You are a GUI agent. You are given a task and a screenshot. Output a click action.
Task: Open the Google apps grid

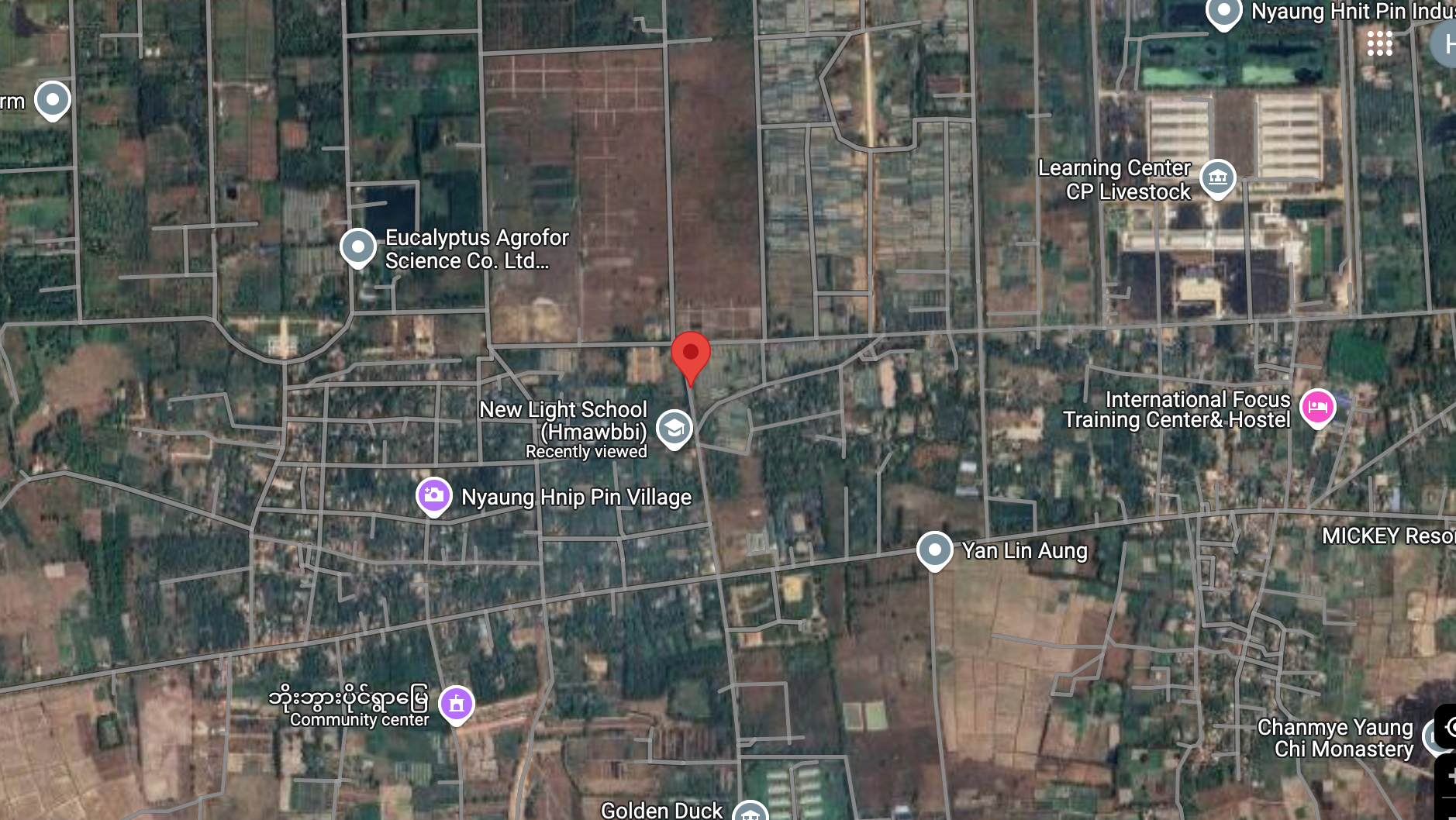pyautogui.click(x=1379, y=43)
